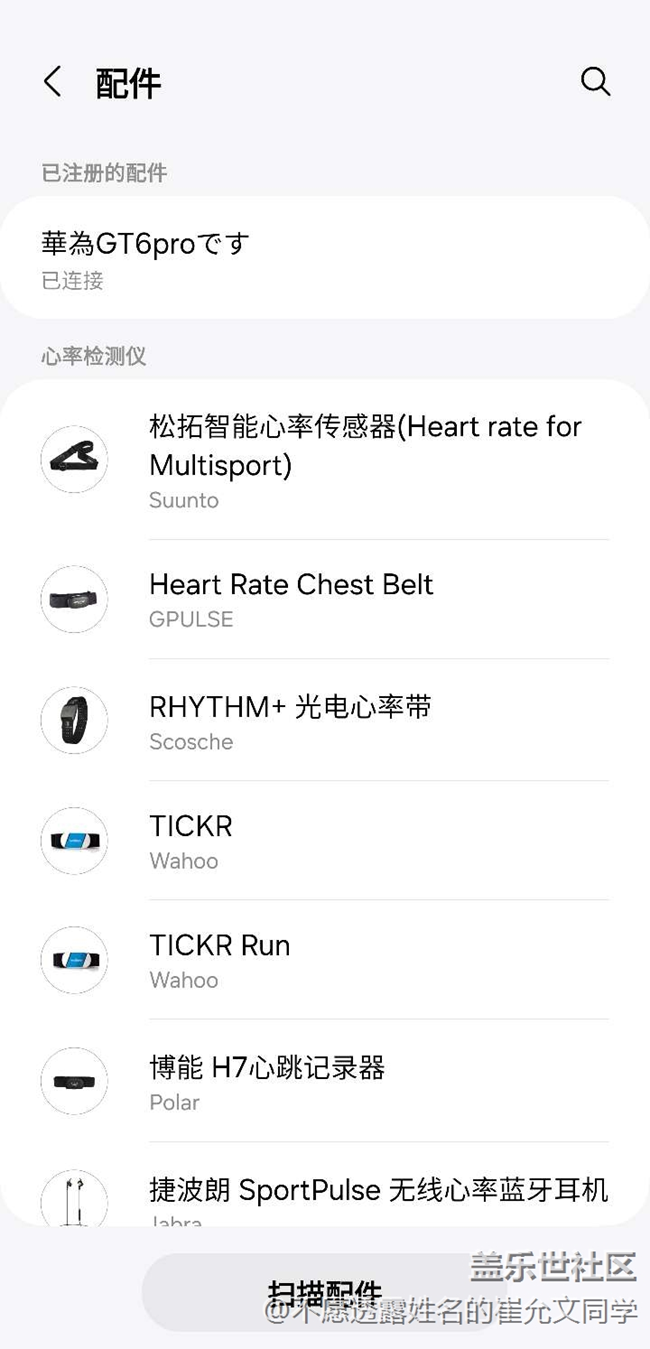Open the search icon

pyautogui.click(x=595, y=82)
